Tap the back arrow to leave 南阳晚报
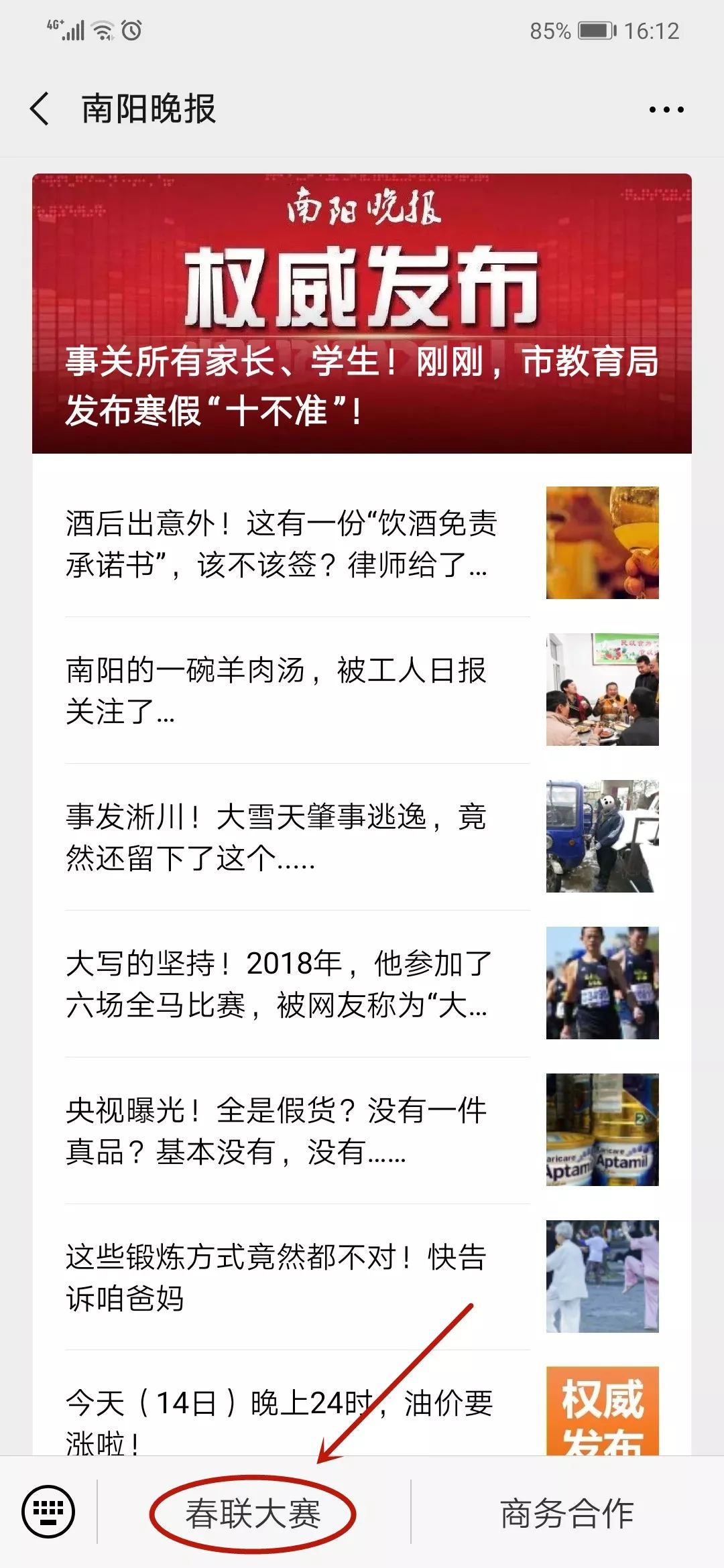This screenshot has width=724, height=1568. (x=39, y=107)
